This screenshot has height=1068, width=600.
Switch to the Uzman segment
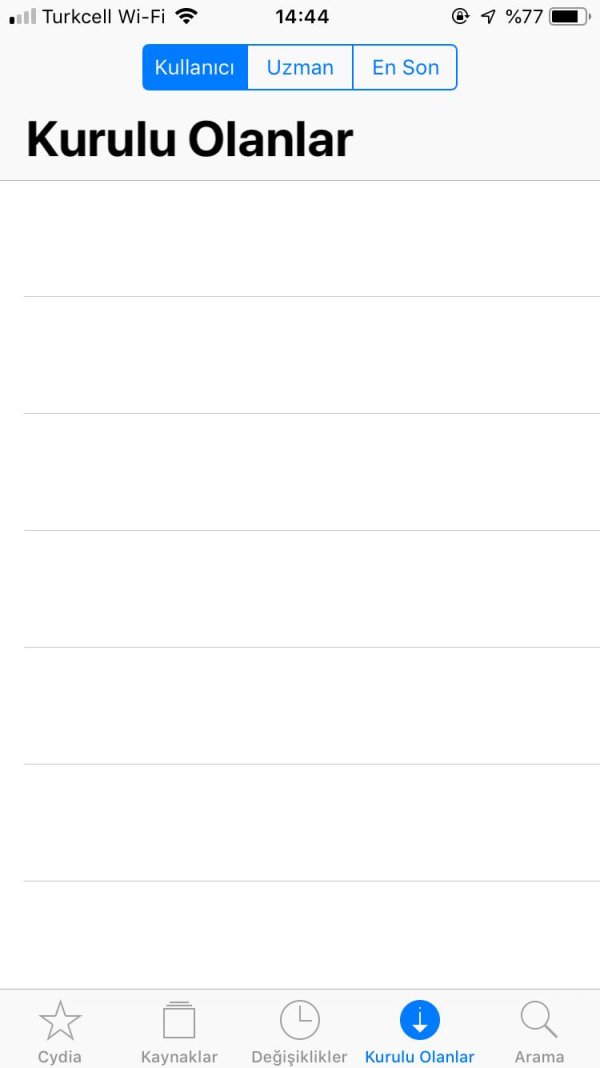(300, 68)
